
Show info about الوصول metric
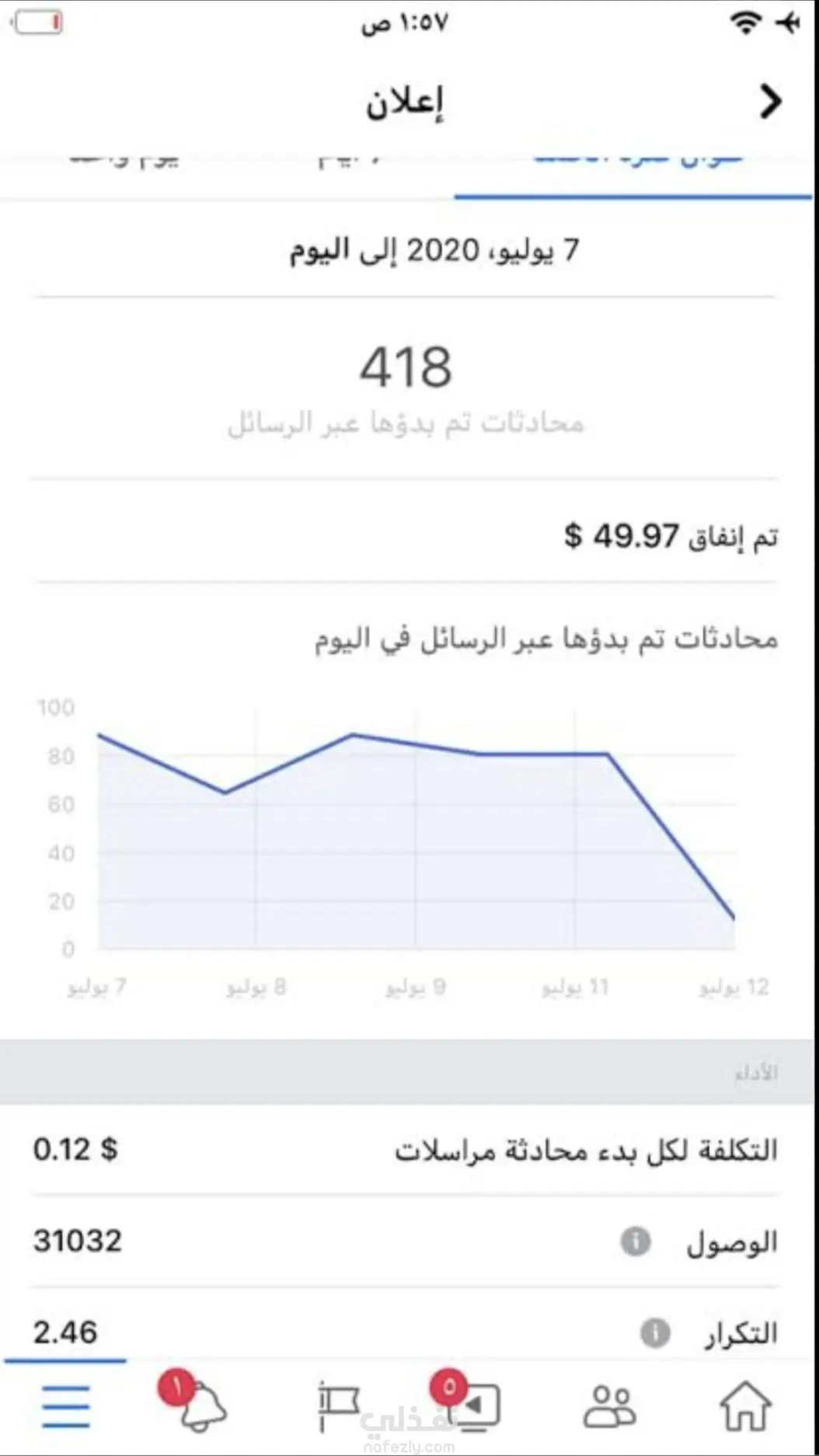(636, 1241)
